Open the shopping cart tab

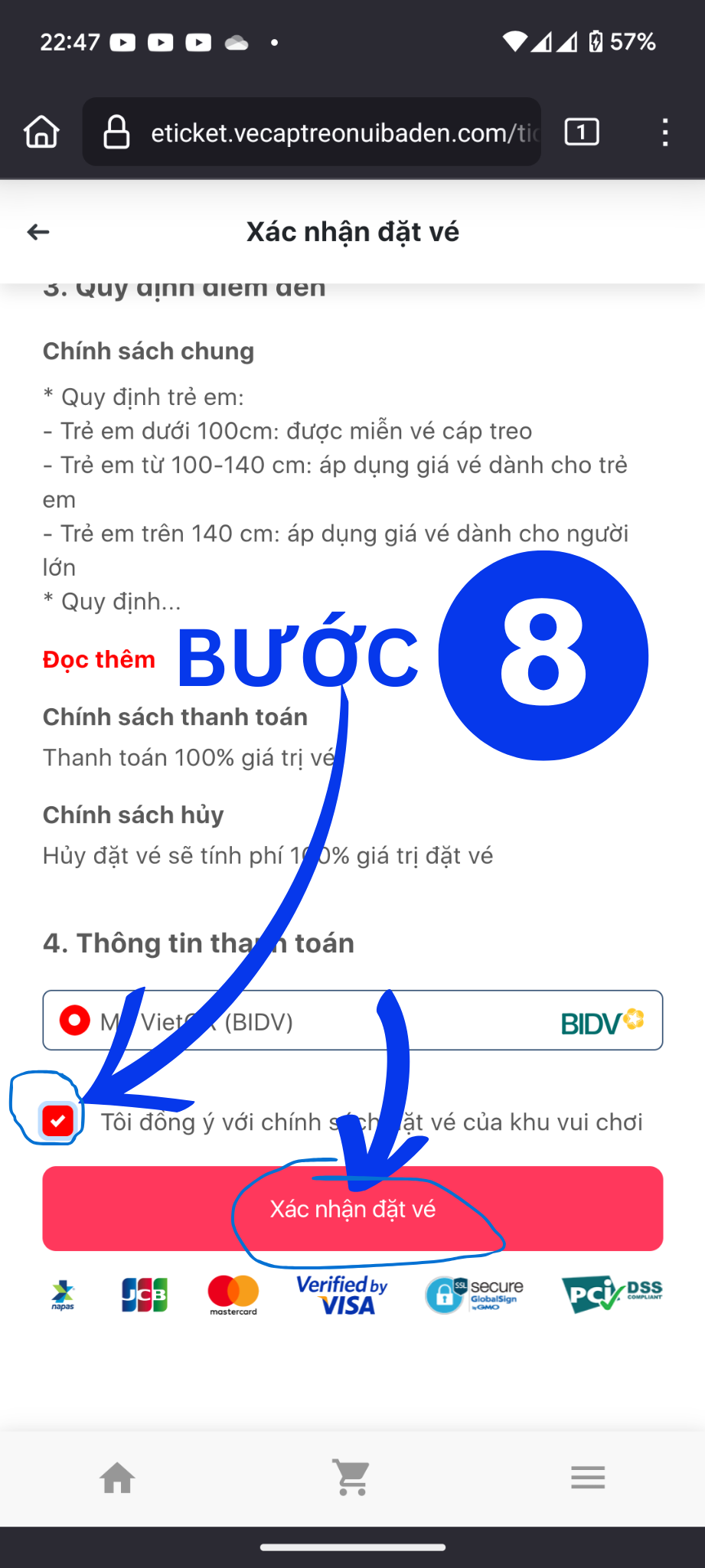tap(351, 1477)
